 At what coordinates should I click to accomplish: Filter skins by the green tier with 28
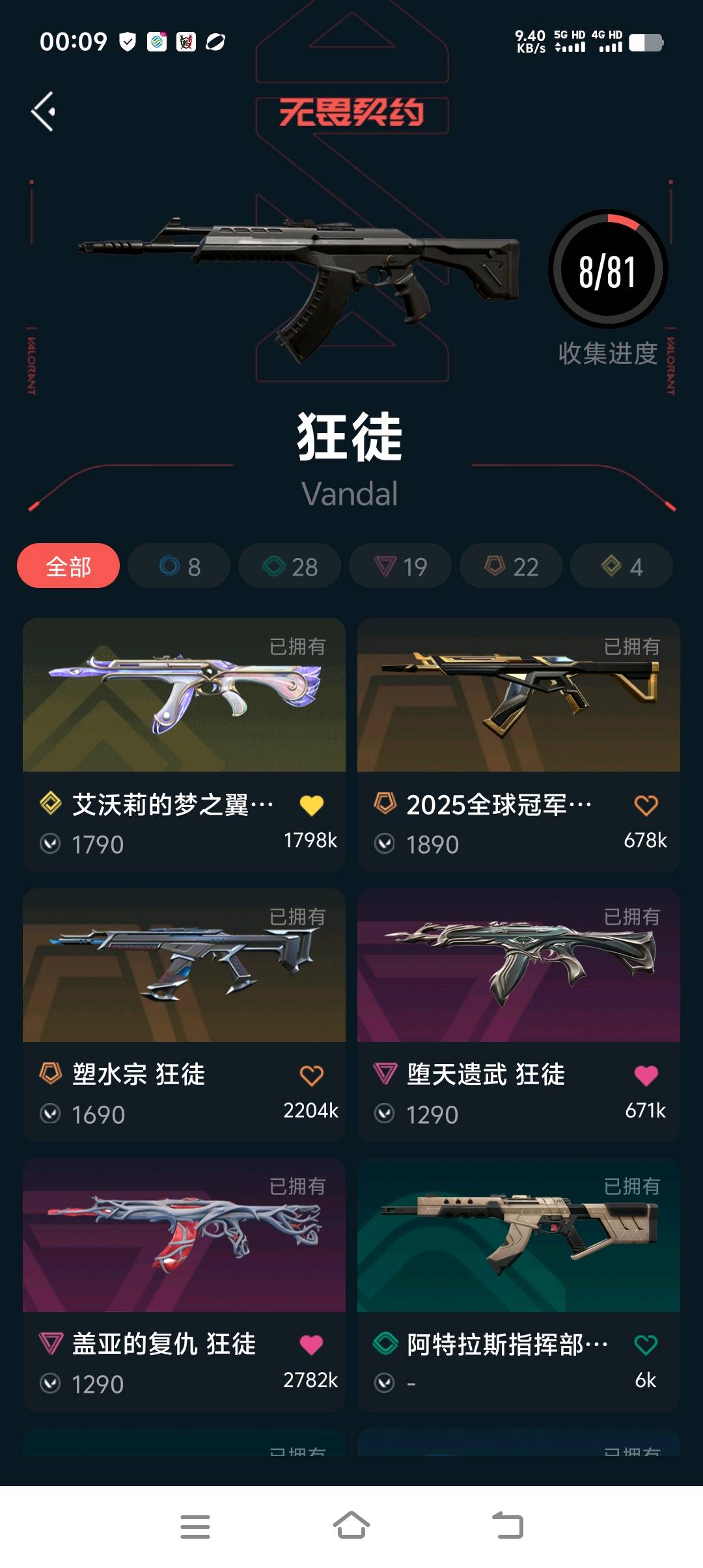(290, 566)
